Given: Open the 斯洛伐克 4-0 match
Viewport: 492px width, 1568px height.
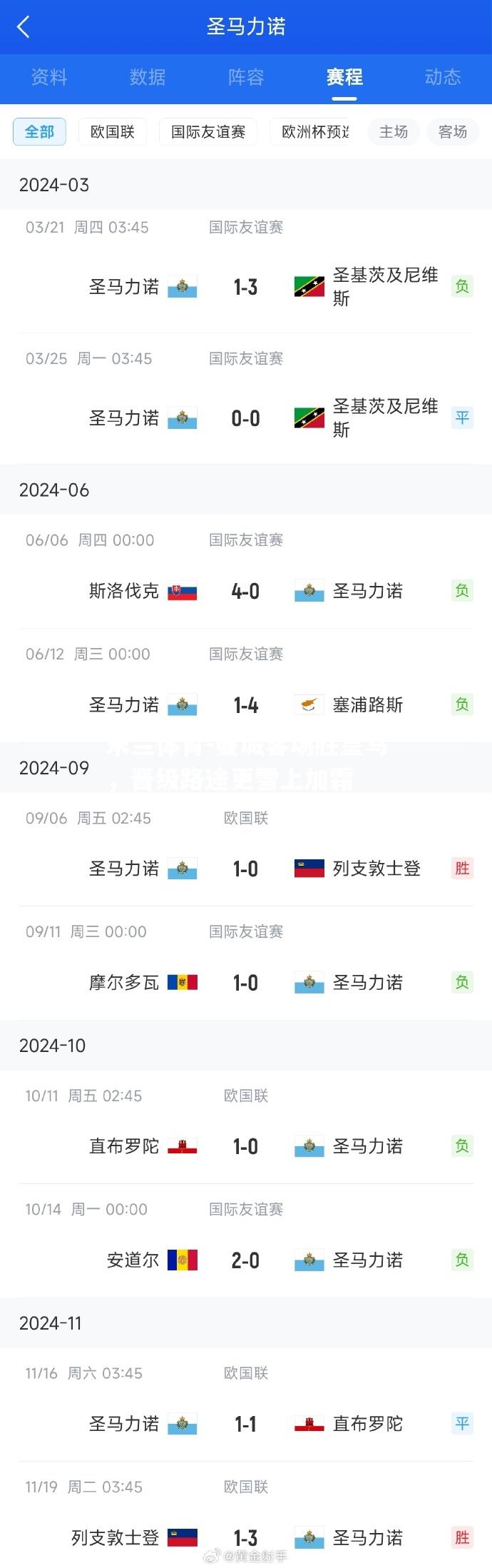Looking at the screenshot, I should [x=246, y=591].
